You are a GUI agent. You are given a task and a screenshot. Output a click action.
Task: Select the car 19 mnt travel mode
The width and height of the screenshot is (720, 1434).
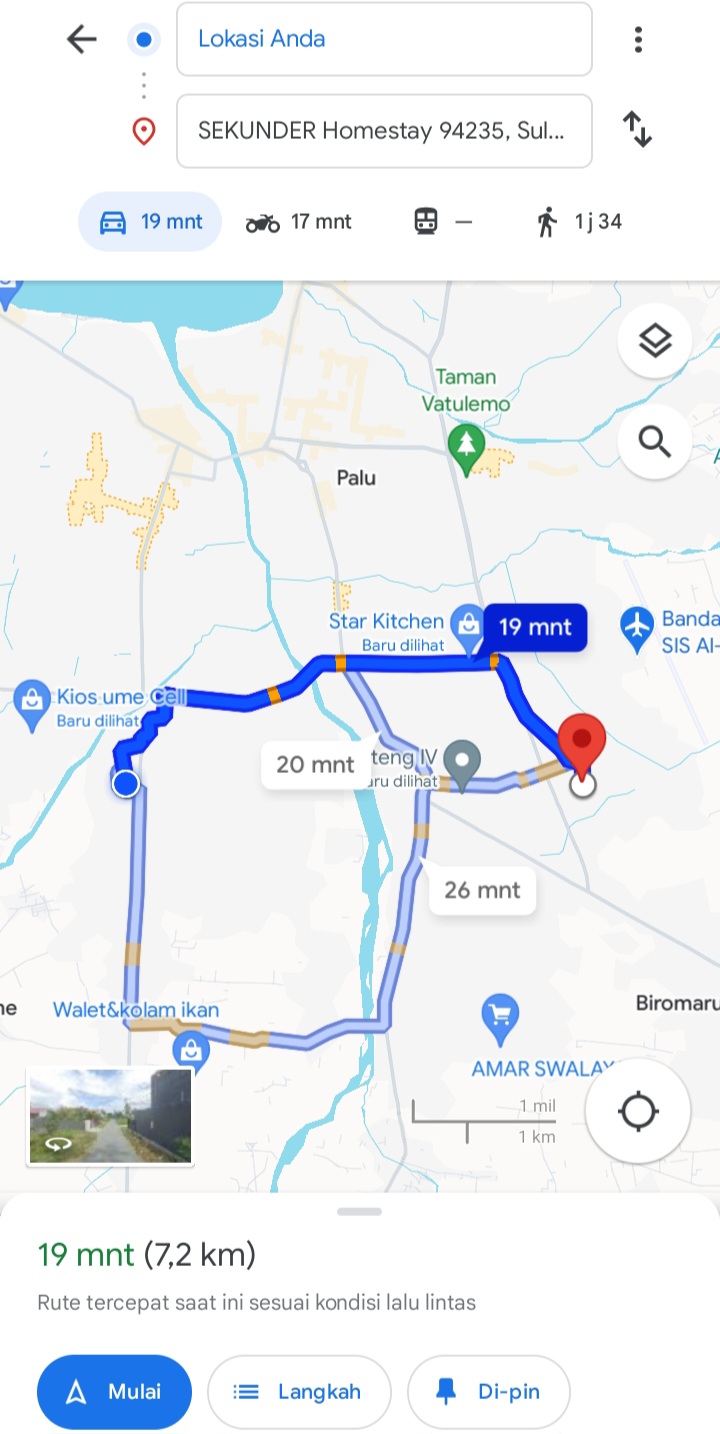point(150,221)
